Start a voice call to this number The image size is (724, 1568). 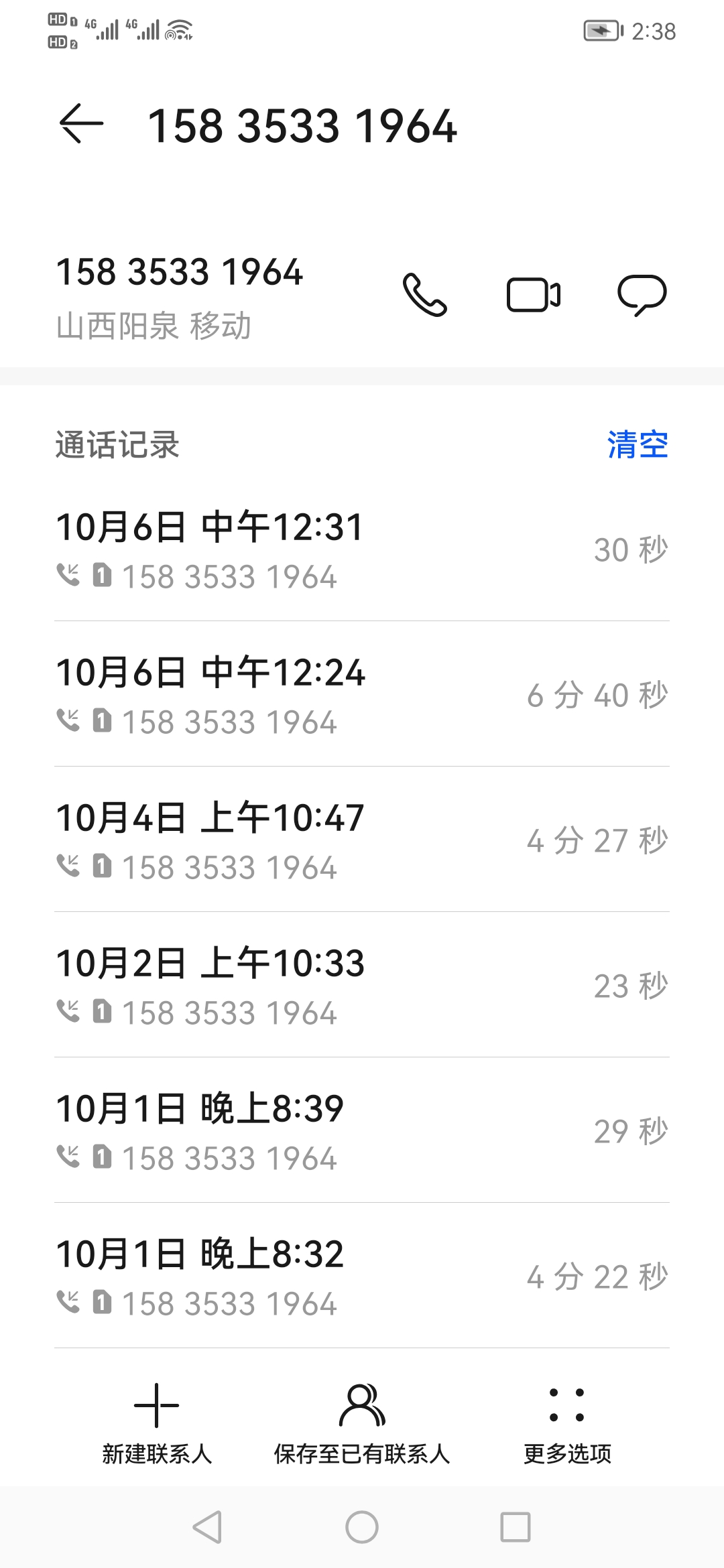tap(425, 294)
